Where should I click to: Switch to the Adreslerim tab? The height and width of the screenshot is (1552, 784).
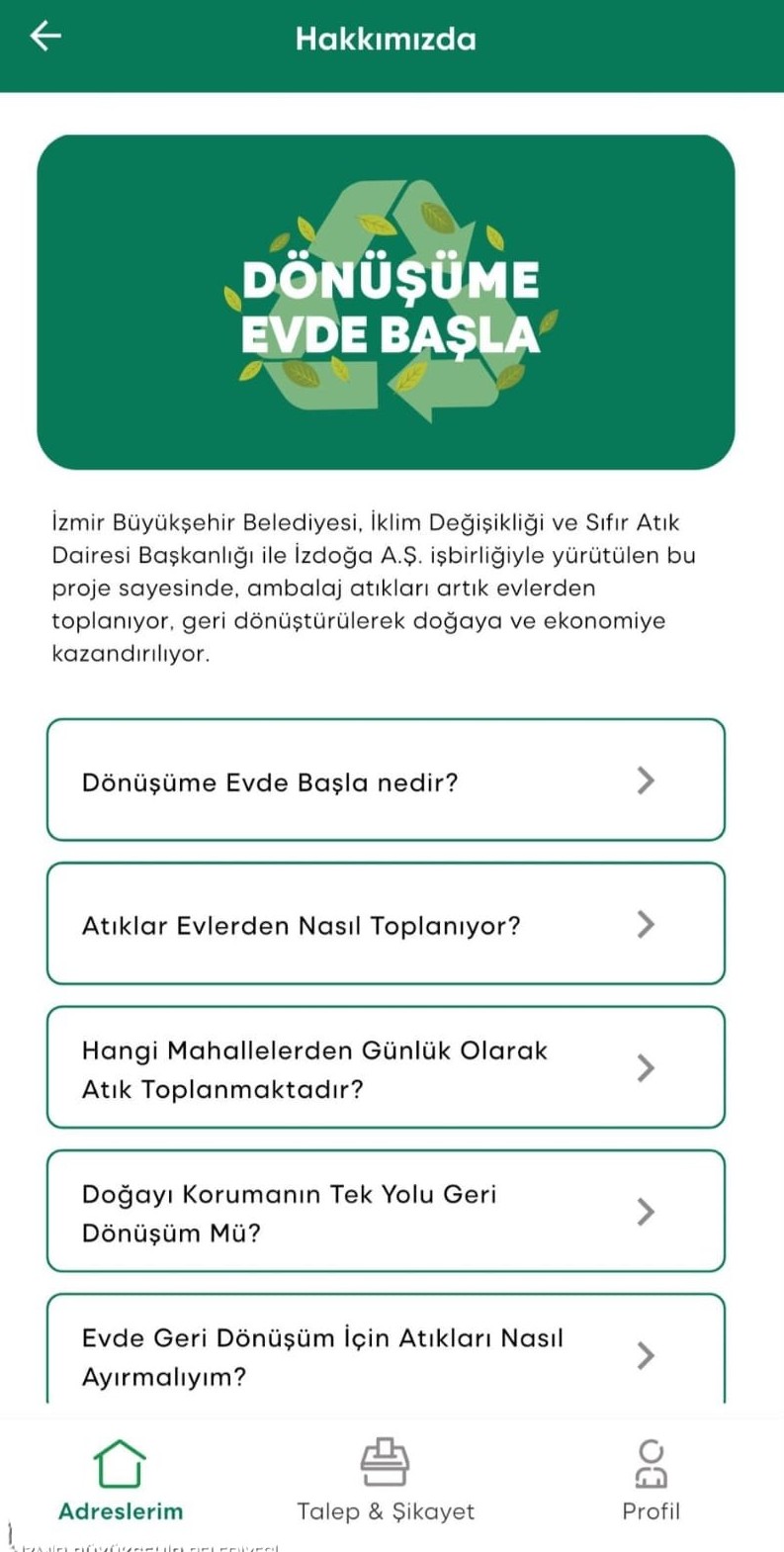[120, 1481]
